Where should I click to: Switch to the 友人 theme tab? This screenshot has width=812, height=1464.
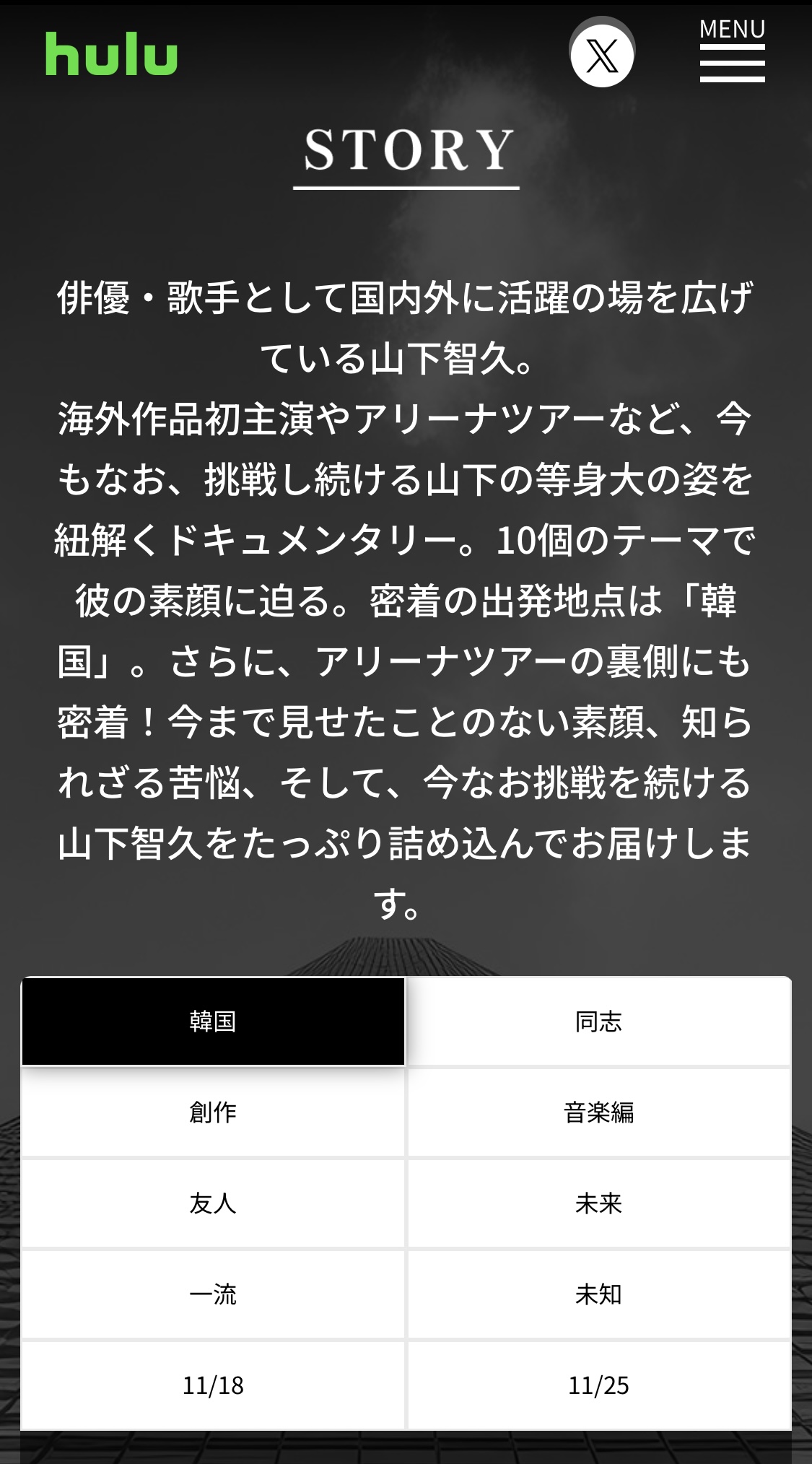pos(213,1203)
